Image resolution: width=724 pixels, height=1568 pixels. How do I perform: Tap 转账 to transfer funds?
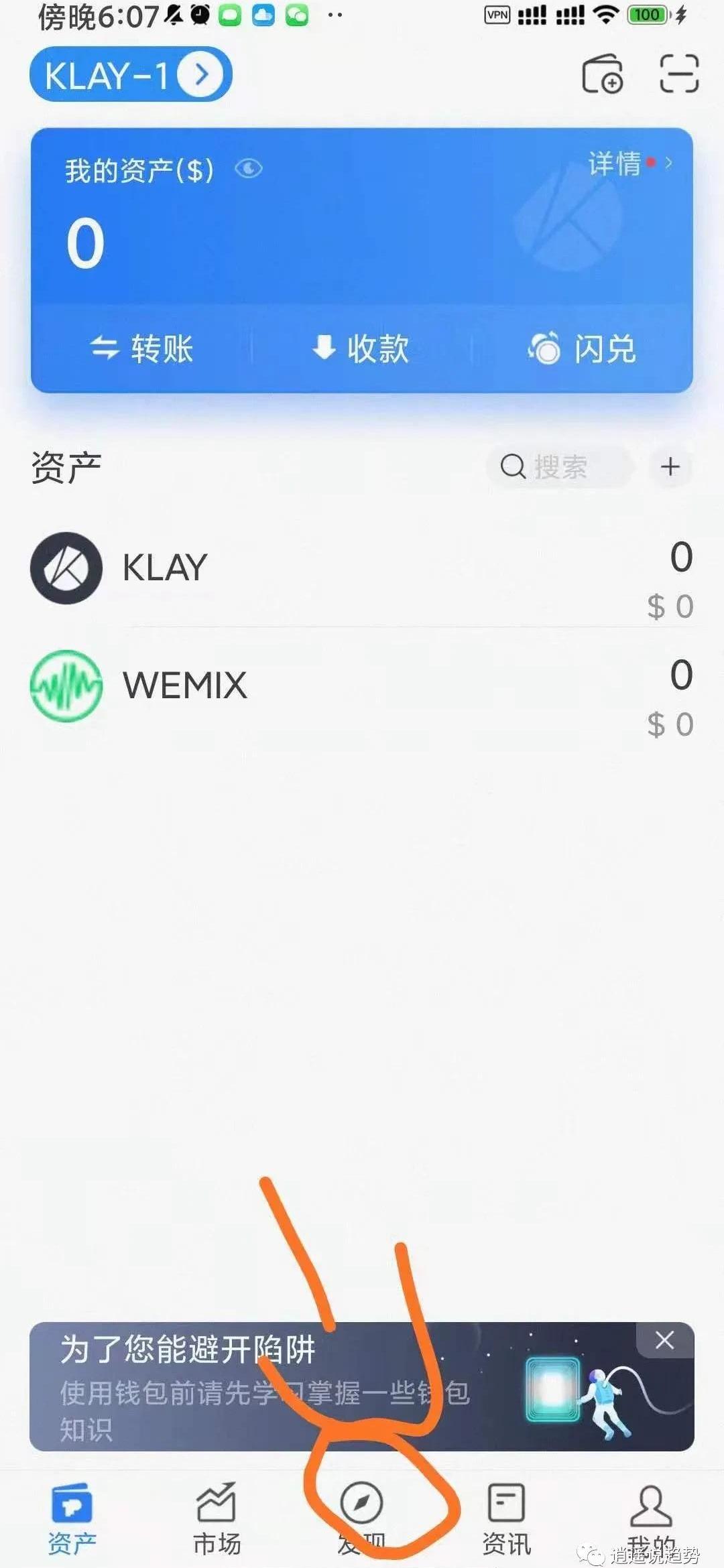point(141,348)
